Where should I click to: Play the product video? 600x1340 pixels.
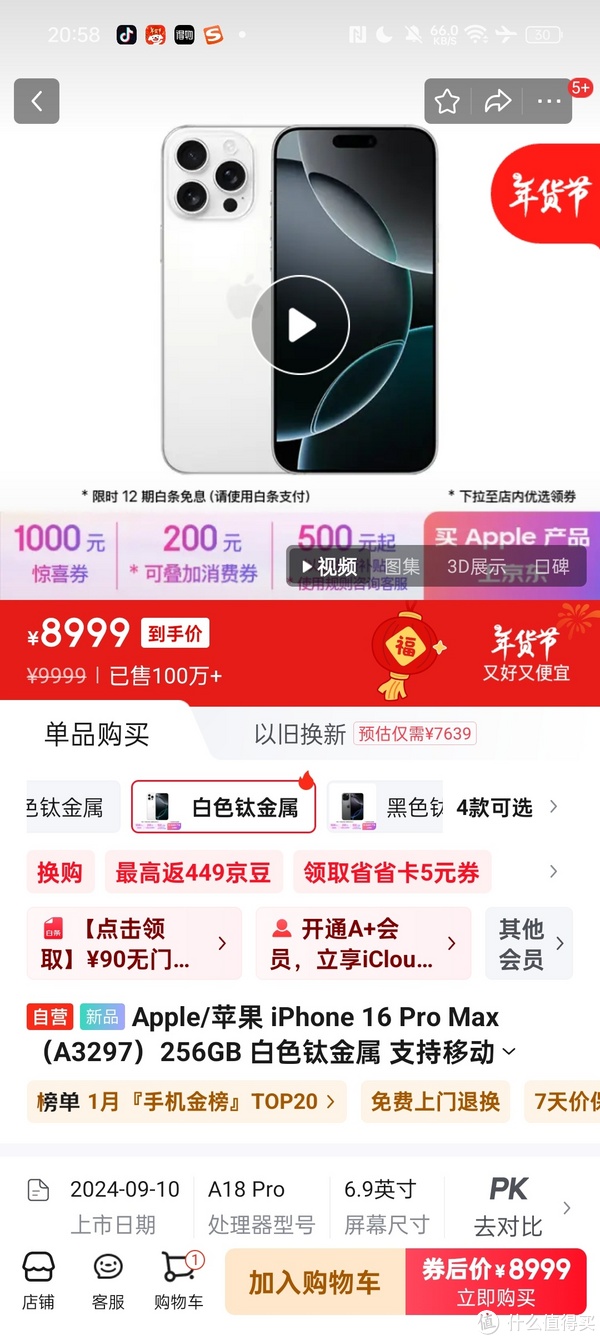(300, 324)
